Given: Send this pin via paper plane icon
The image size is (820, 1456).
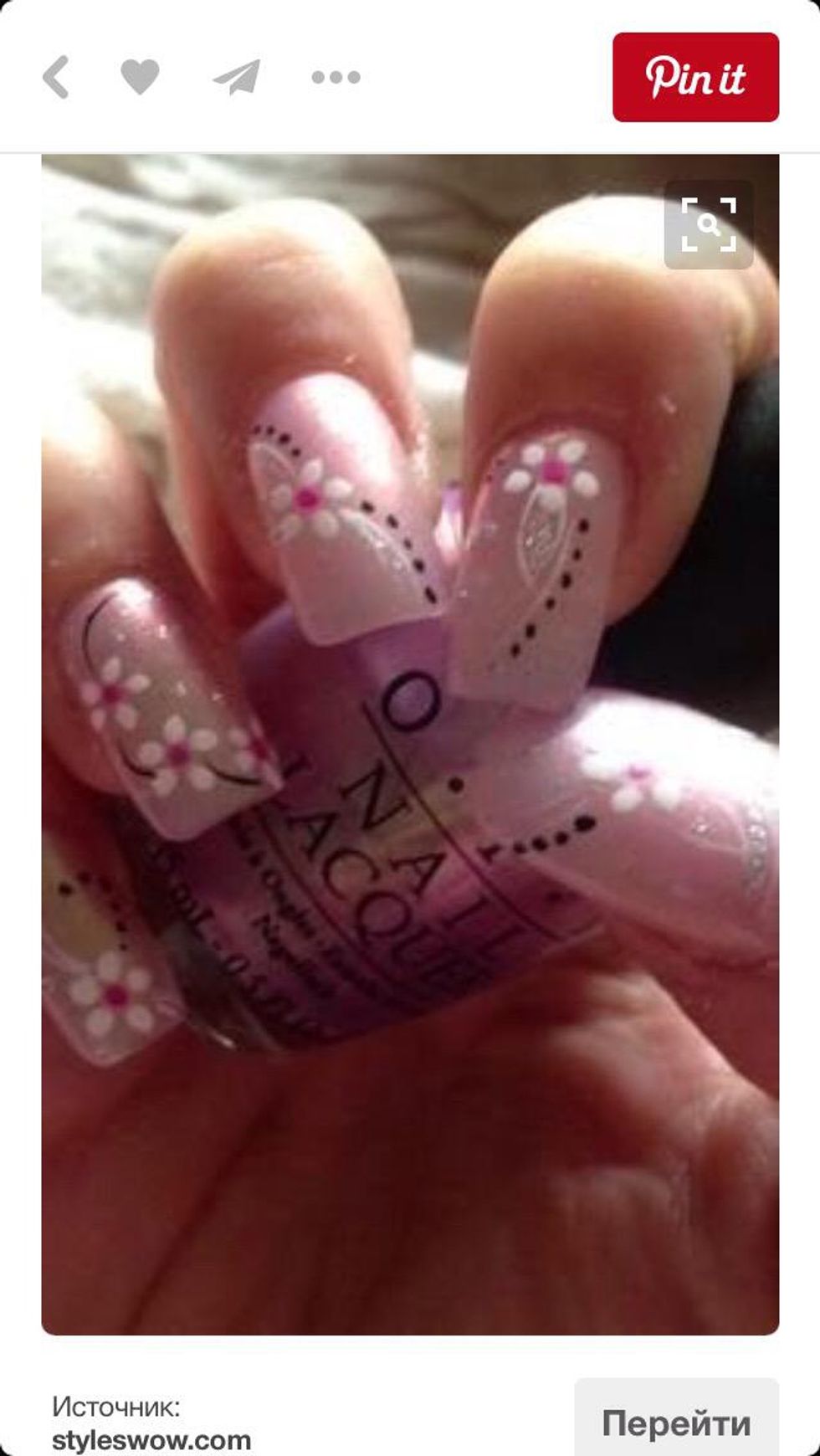Looking at the screenshot, I should click(237, 78).
